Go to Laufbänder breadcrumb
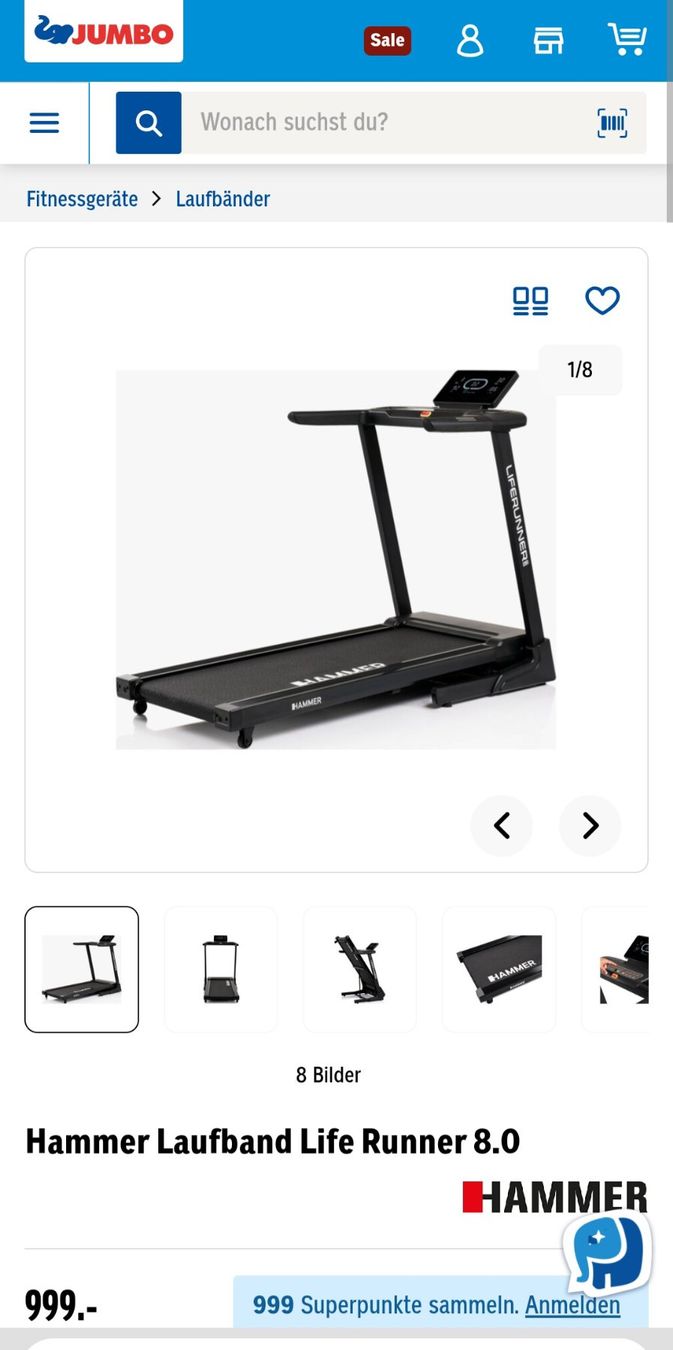The width and height of the screenshot is (673, 1350). (223, 199)
